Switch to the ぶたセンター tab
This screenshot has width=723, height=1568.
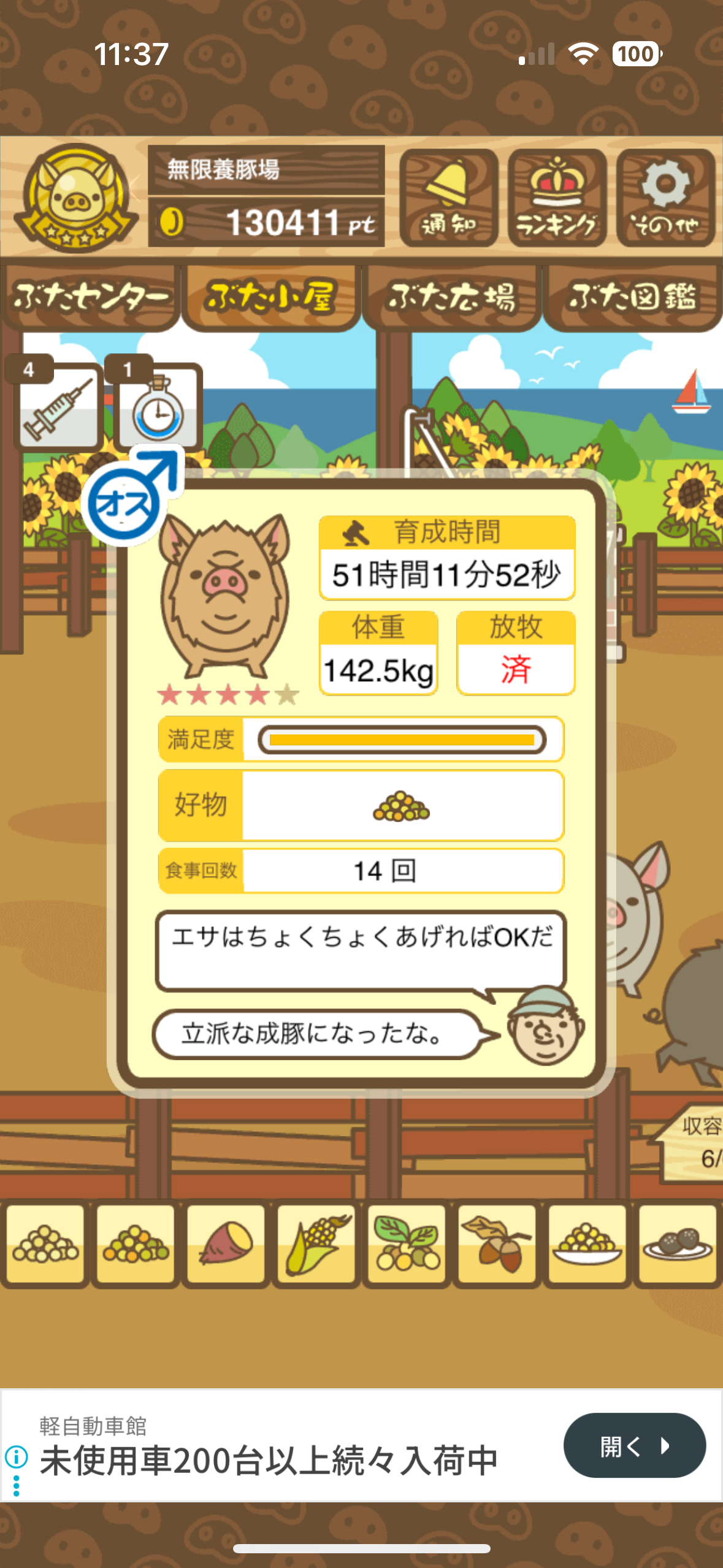(x=91, y=298)
